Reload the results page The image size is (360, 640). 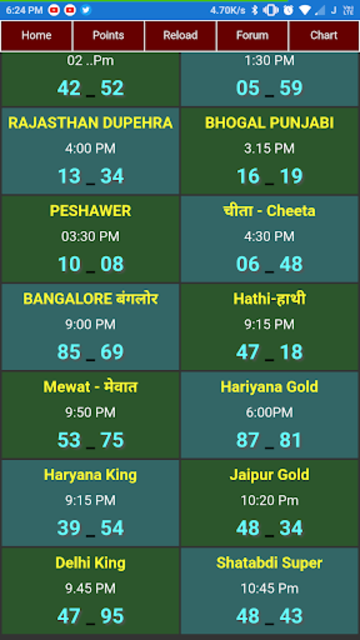180,36
